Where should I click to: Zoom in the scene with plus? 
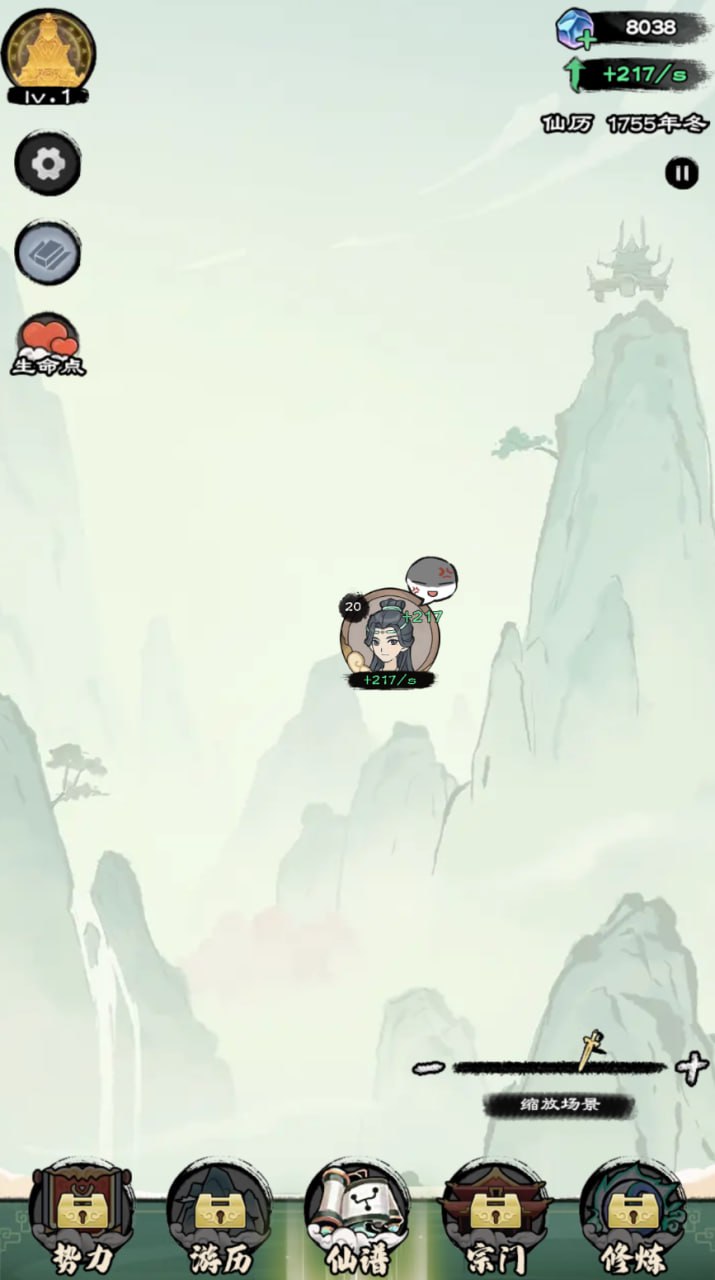(692, 1068)
